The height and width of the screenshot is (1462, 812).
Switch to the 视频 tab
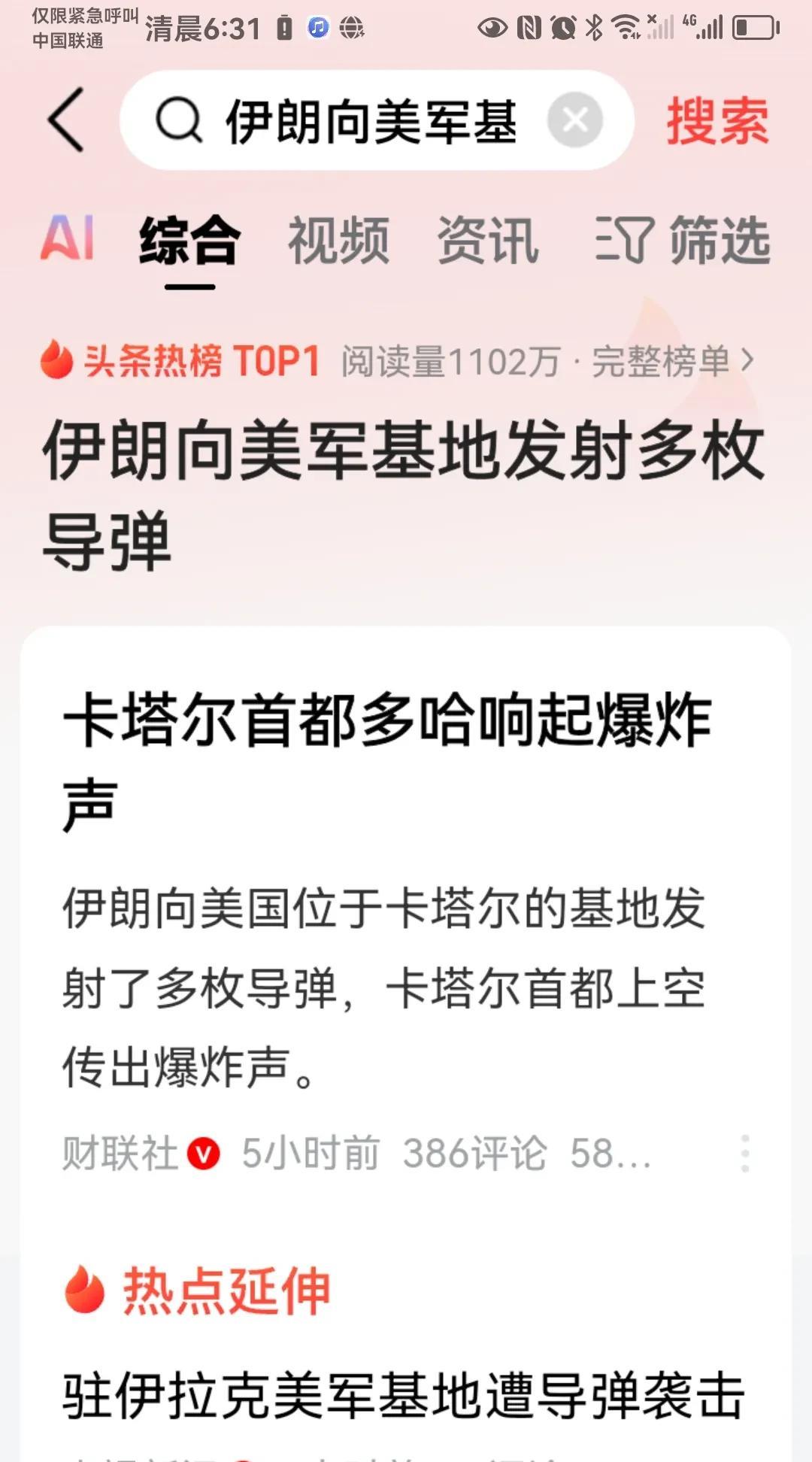tap(338, 240)
